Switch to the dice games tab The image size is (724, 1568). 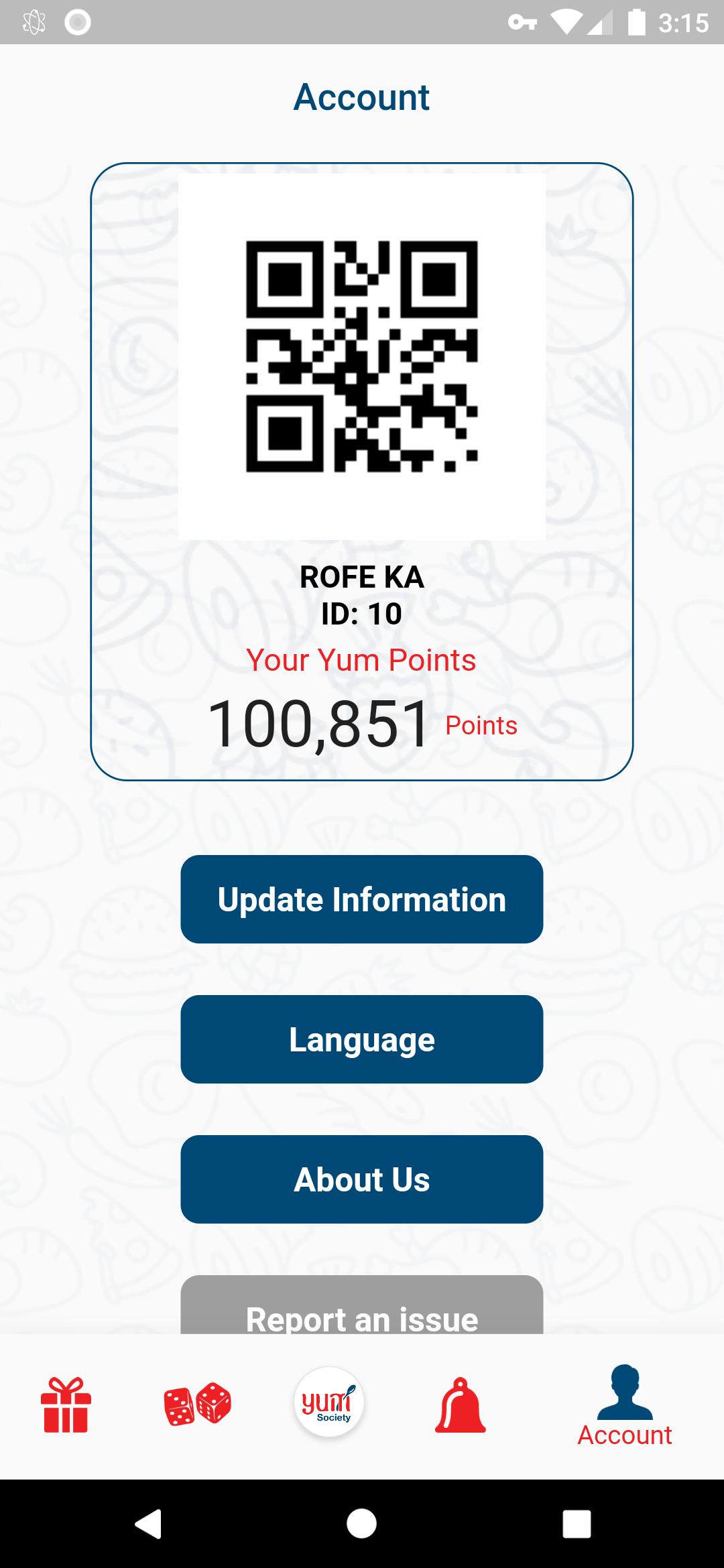(198, 1404)
